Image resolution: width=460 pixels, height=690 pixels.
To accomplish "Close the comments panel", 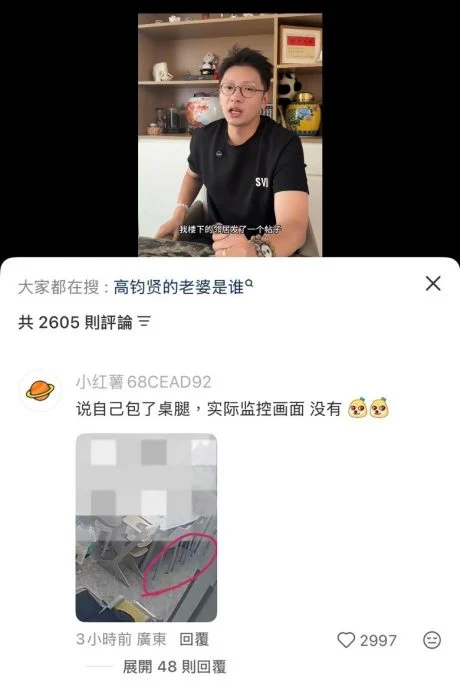I will click(433, 284).
